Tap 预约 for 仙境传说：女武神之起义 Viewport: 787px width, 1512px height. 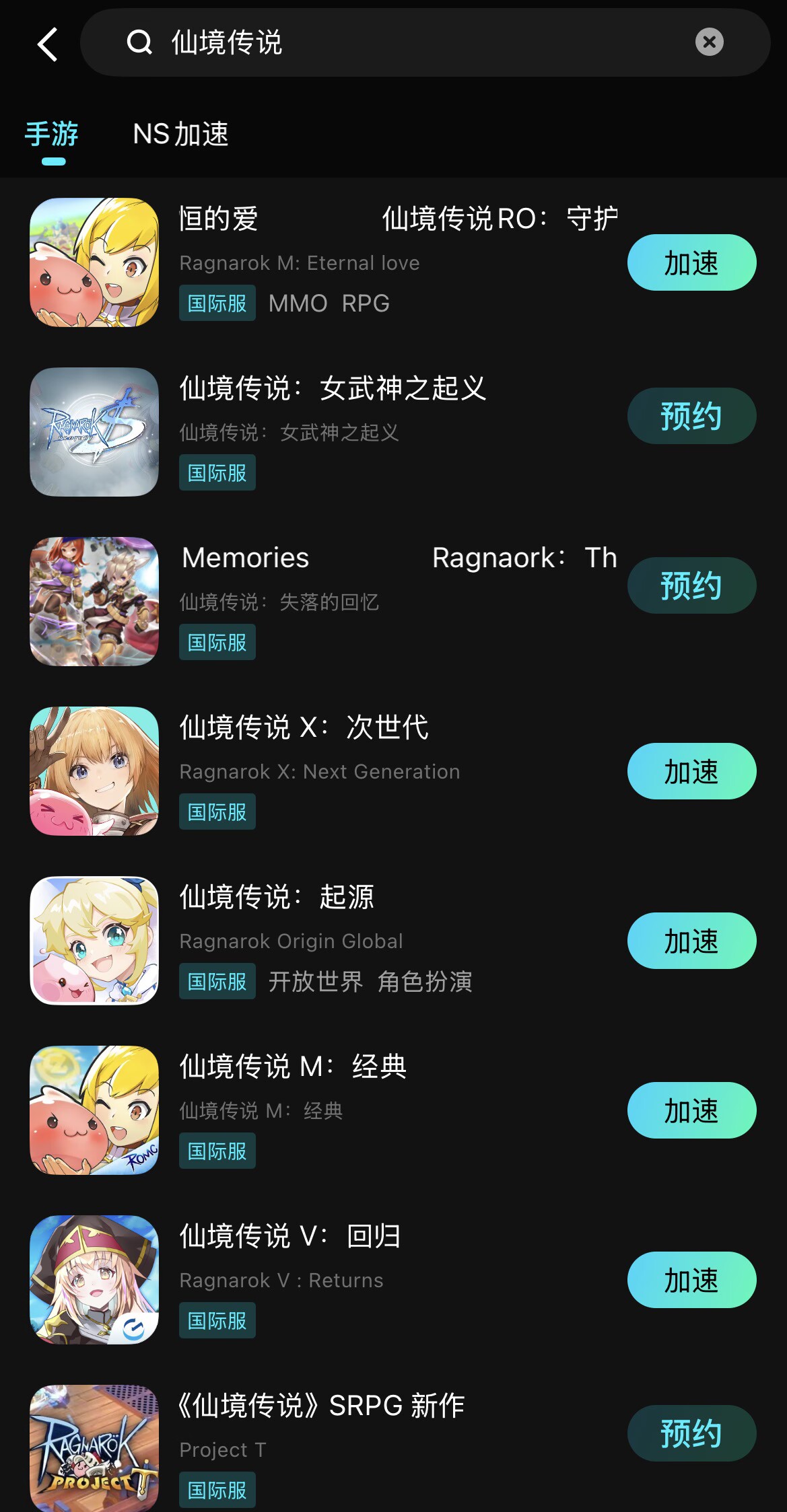(x=691, y=416)
